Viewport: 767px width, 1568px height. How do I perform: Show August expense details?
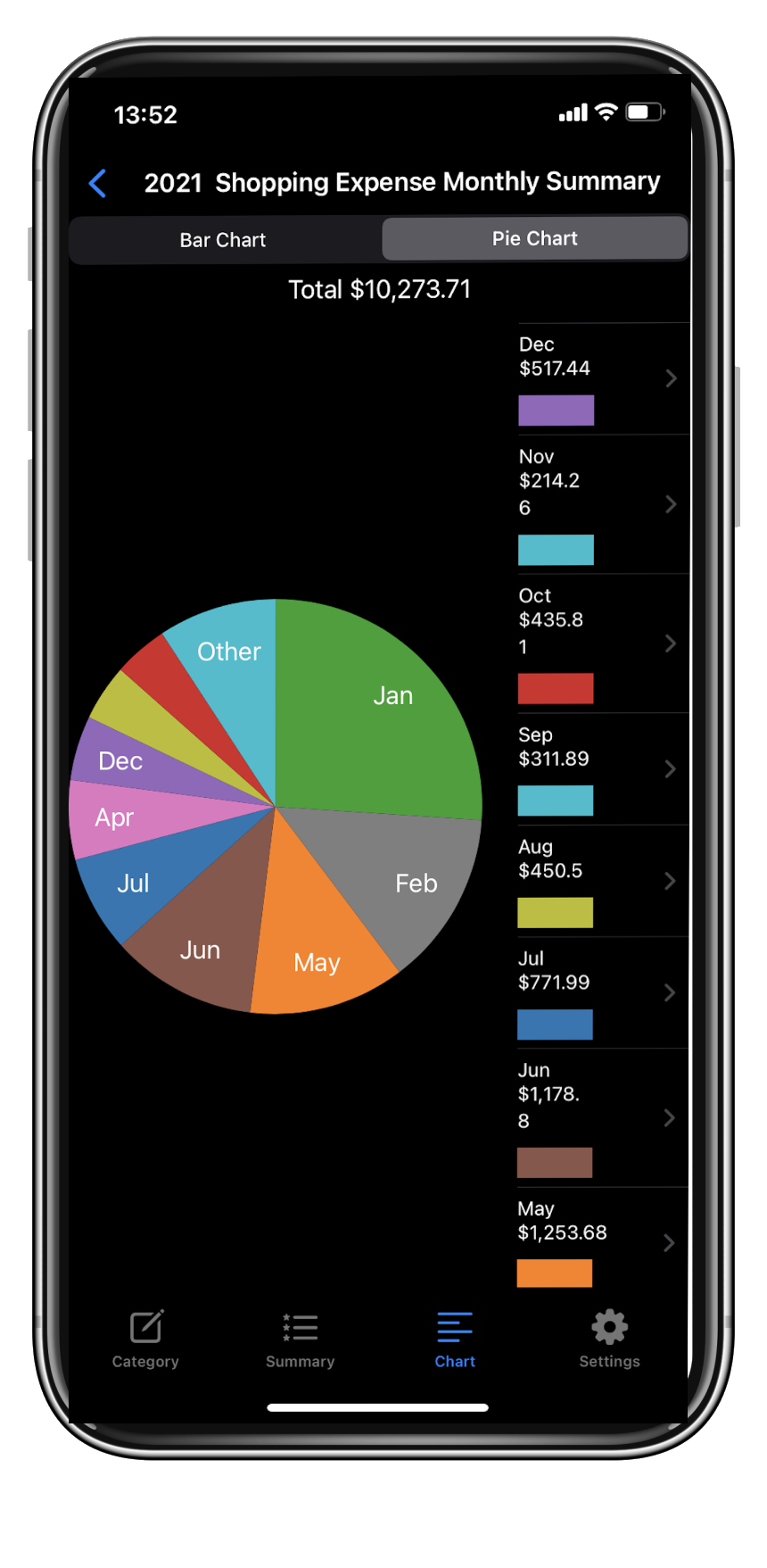pyautogui.click(x=602, y=881)
